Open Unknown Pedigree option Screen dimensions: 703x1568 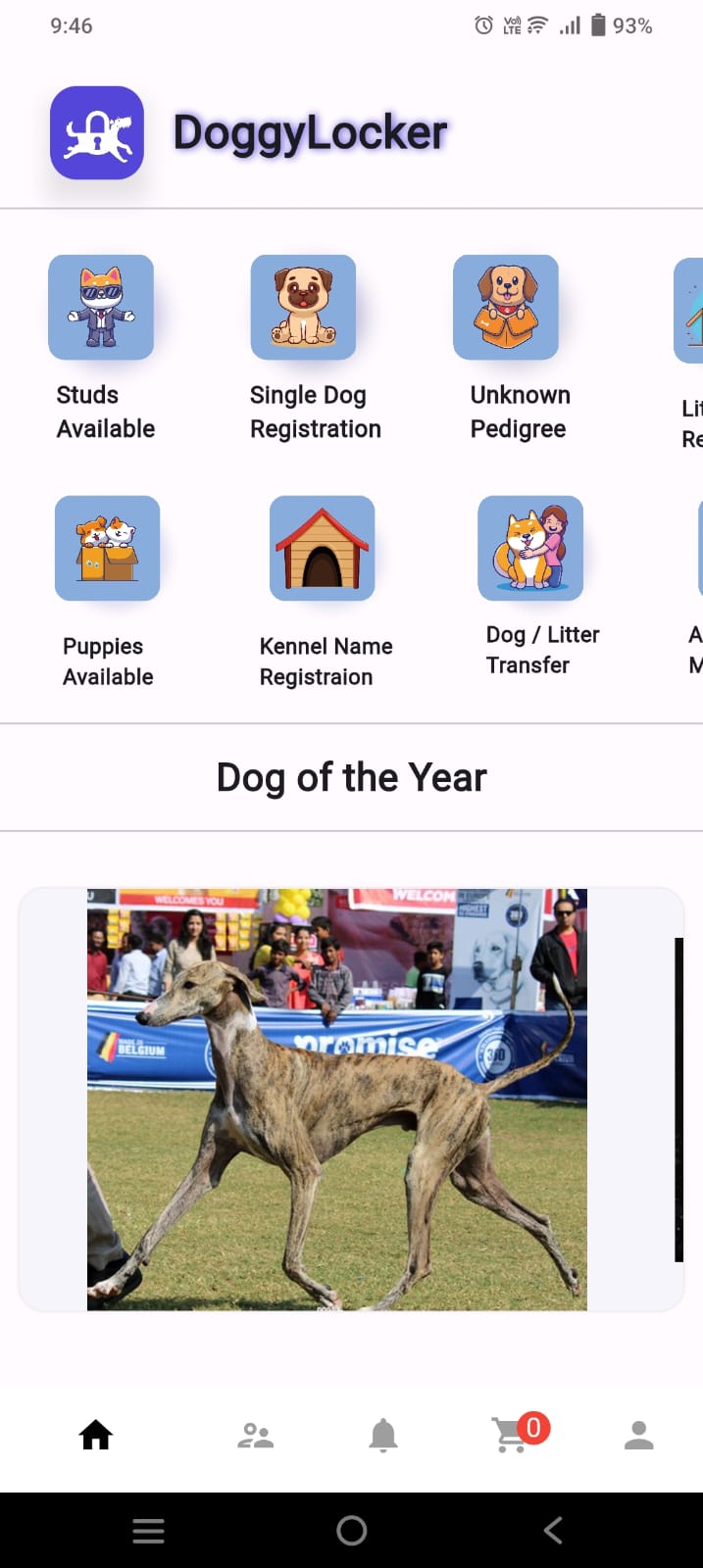coord(506,308)
